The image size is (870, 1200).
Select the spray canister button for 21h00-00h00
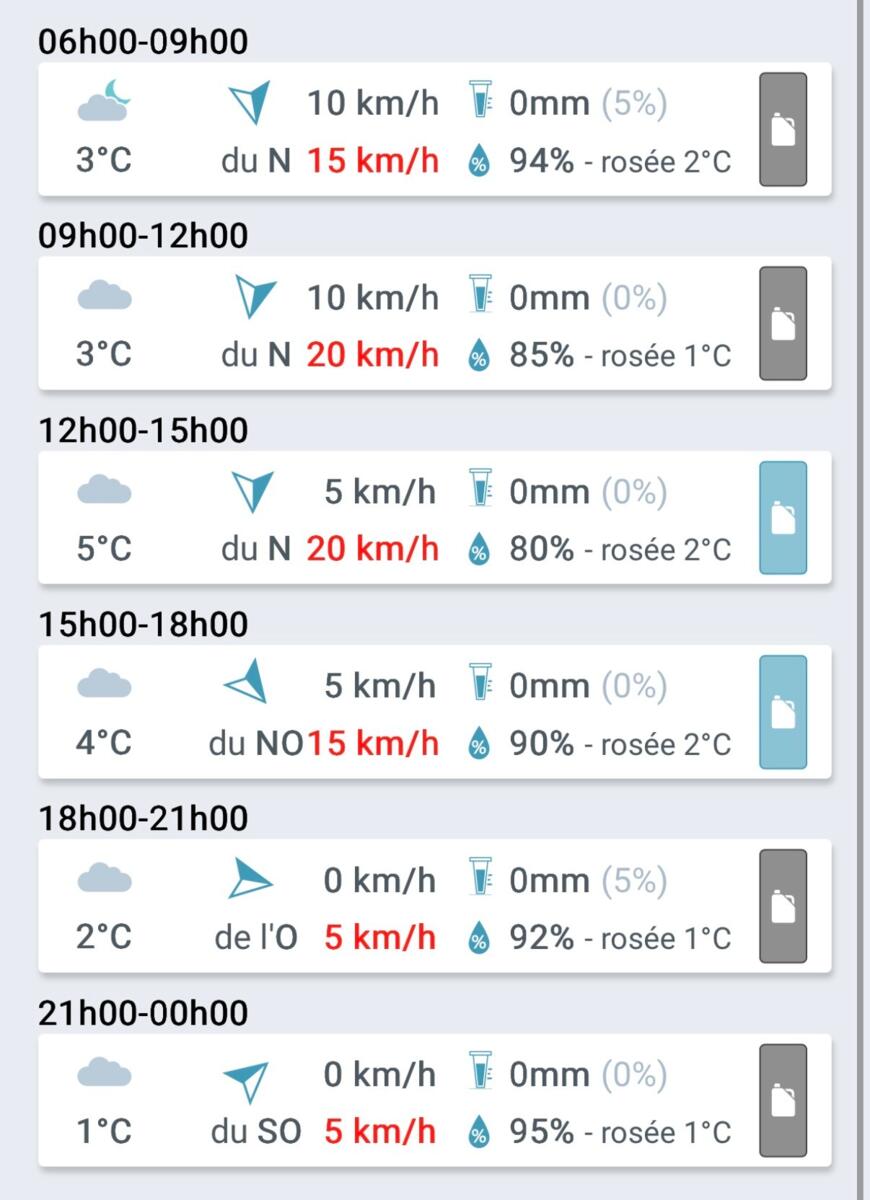[x=783, y=1100]
